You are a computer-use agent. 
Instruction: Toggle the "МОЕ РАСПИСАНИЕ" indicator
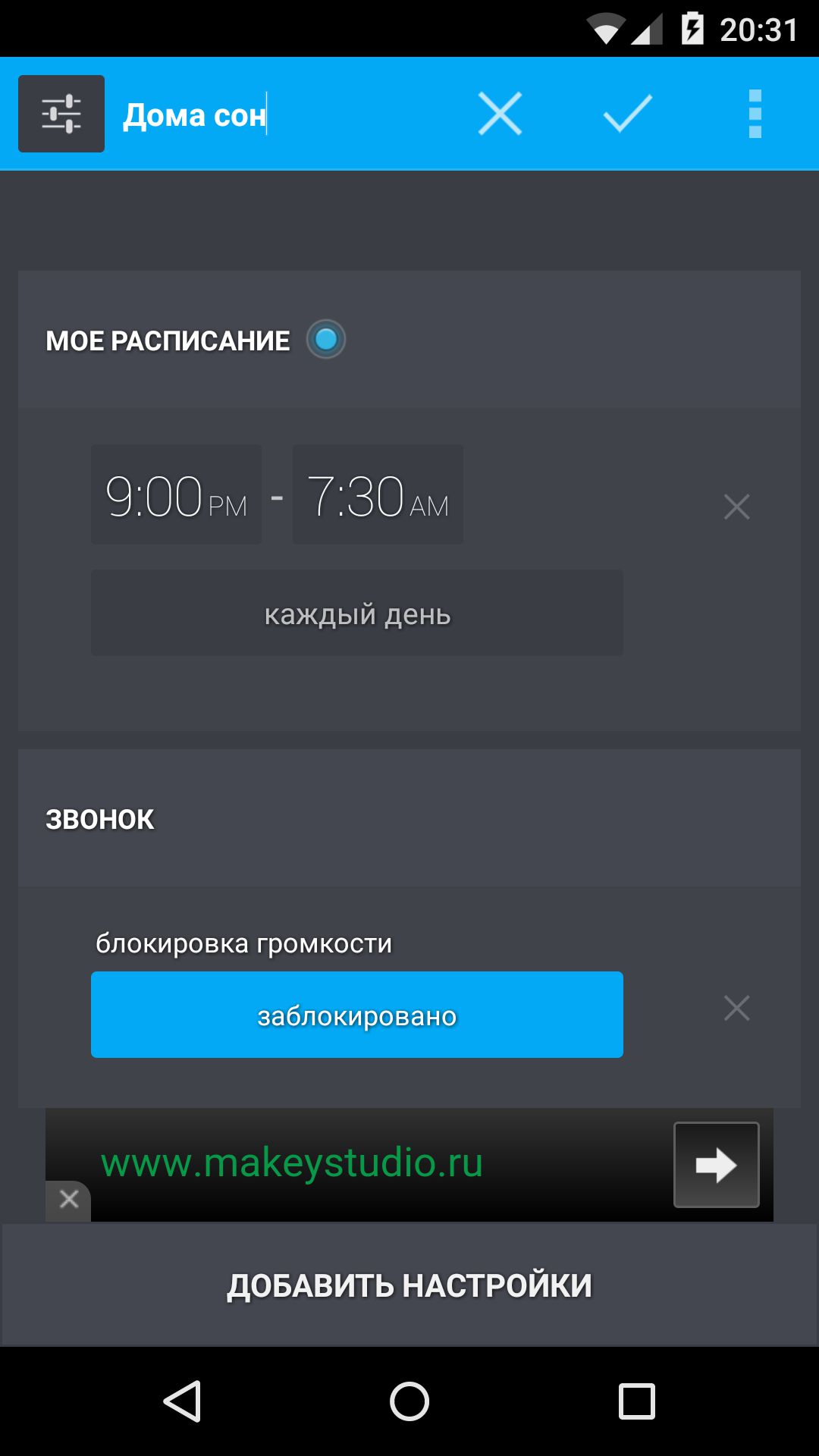[326, 340]
